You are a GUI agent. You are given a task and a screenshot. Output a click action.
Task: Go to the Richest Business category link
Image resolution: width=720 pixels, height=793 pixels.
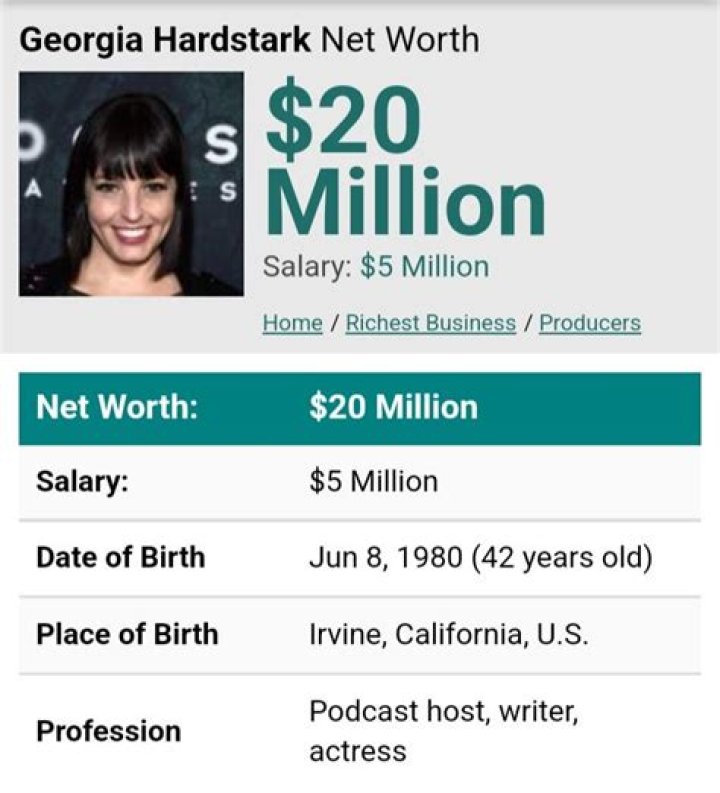click(x=431, y=323)
